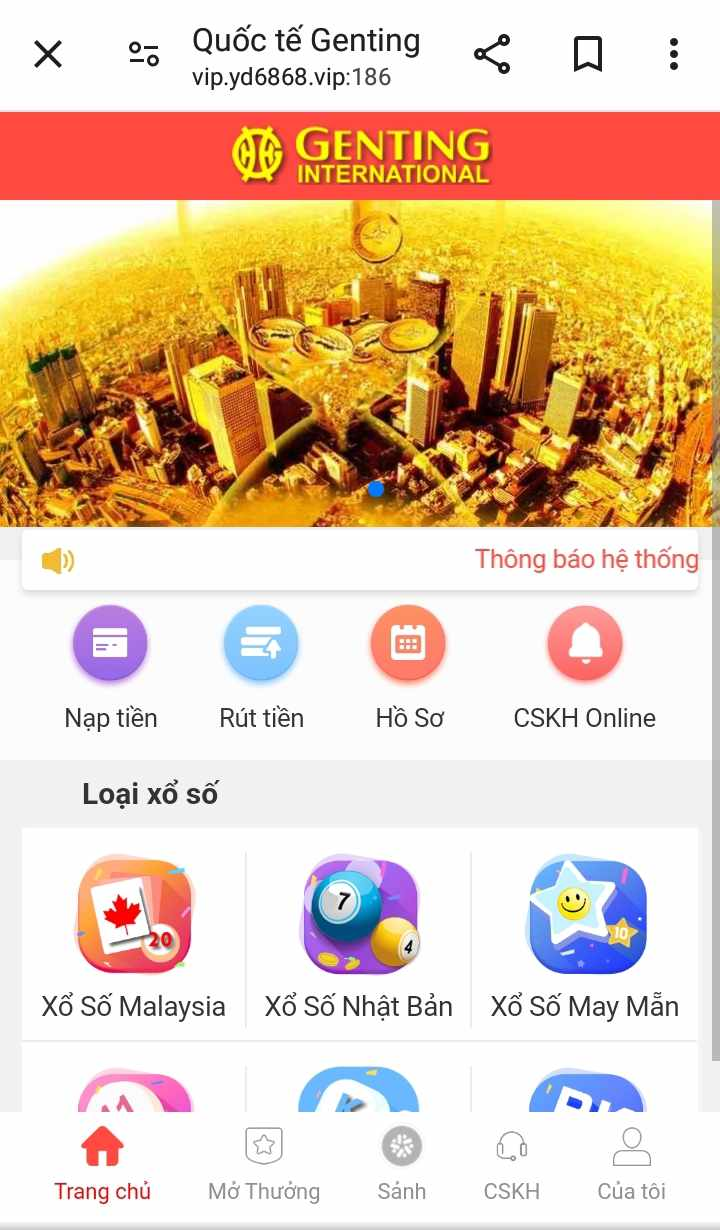Screen dimensions: 720x1230
Task: Switch to Sảnh tab
Action: point(402,1165)
